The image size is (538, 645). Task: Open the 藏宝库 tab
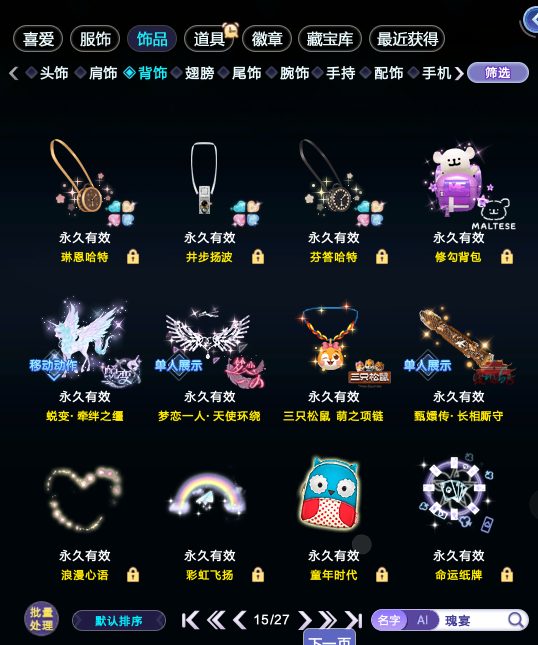click(x=330, y=39)
